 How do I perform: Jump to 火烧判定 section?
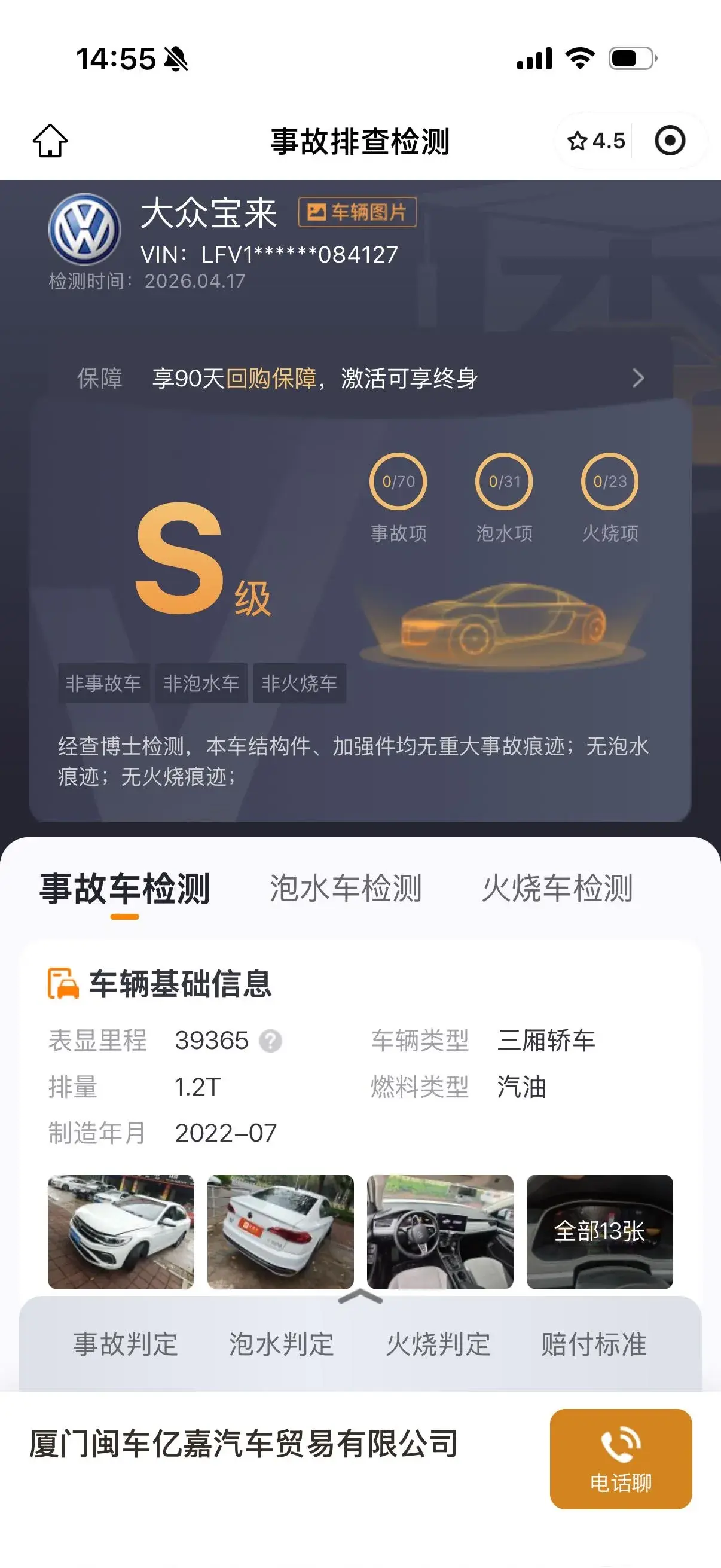438,1344
